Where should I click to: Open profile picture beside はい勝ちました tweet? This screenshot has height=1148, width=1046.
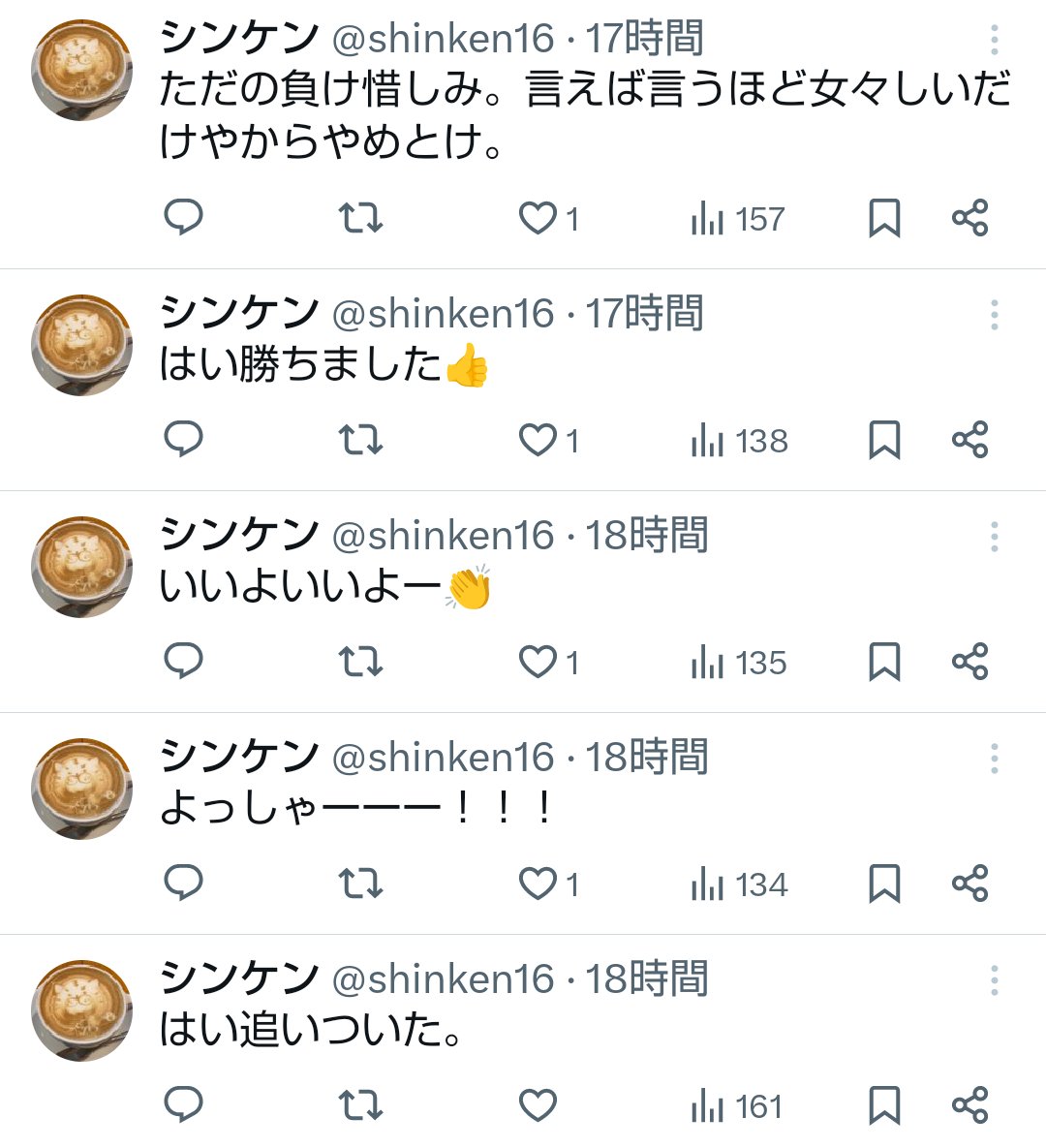pyautogui.click(x=82, y=346)
